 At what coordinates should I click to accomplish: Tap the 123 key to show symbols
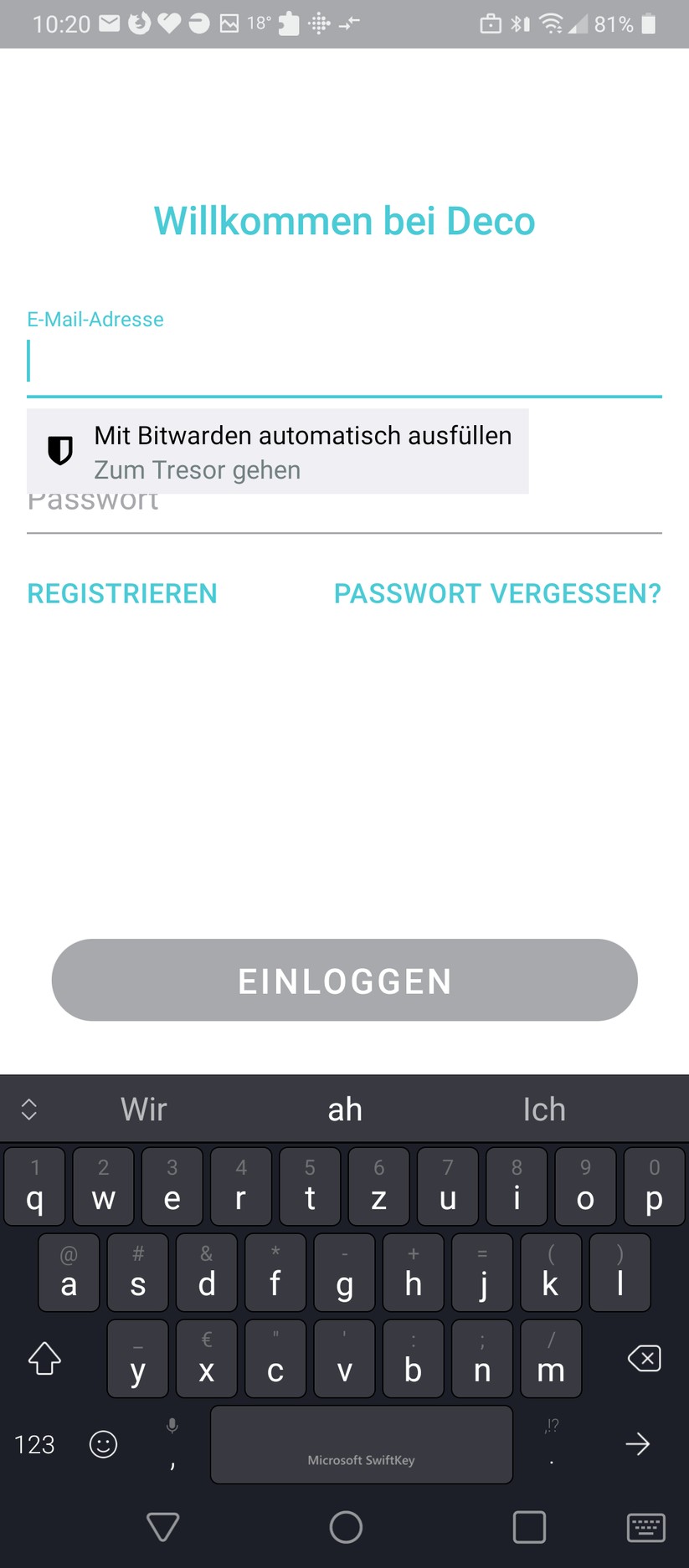[33, 1444]
